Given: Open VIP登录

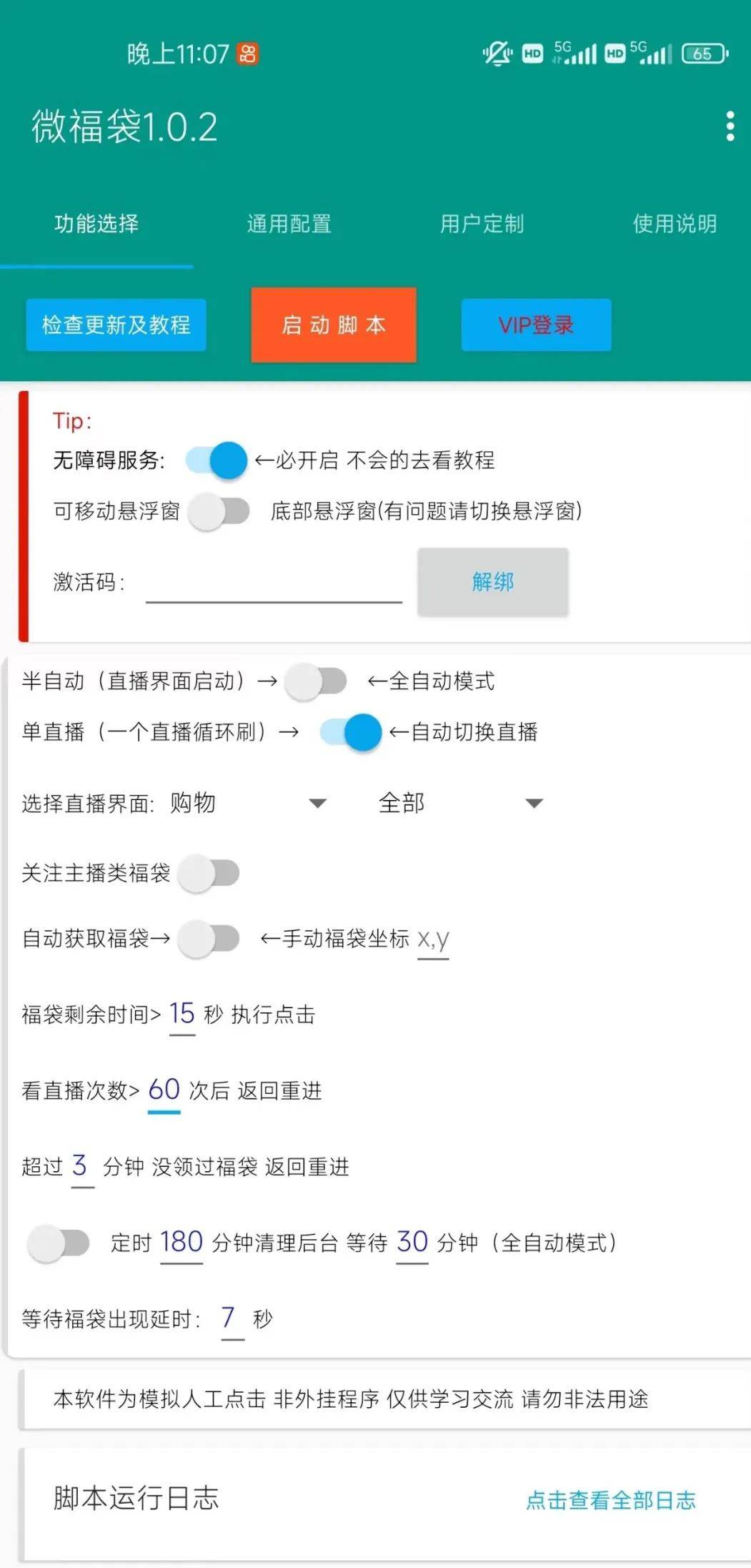Looking at the screenshot, I should pos(537,325).
